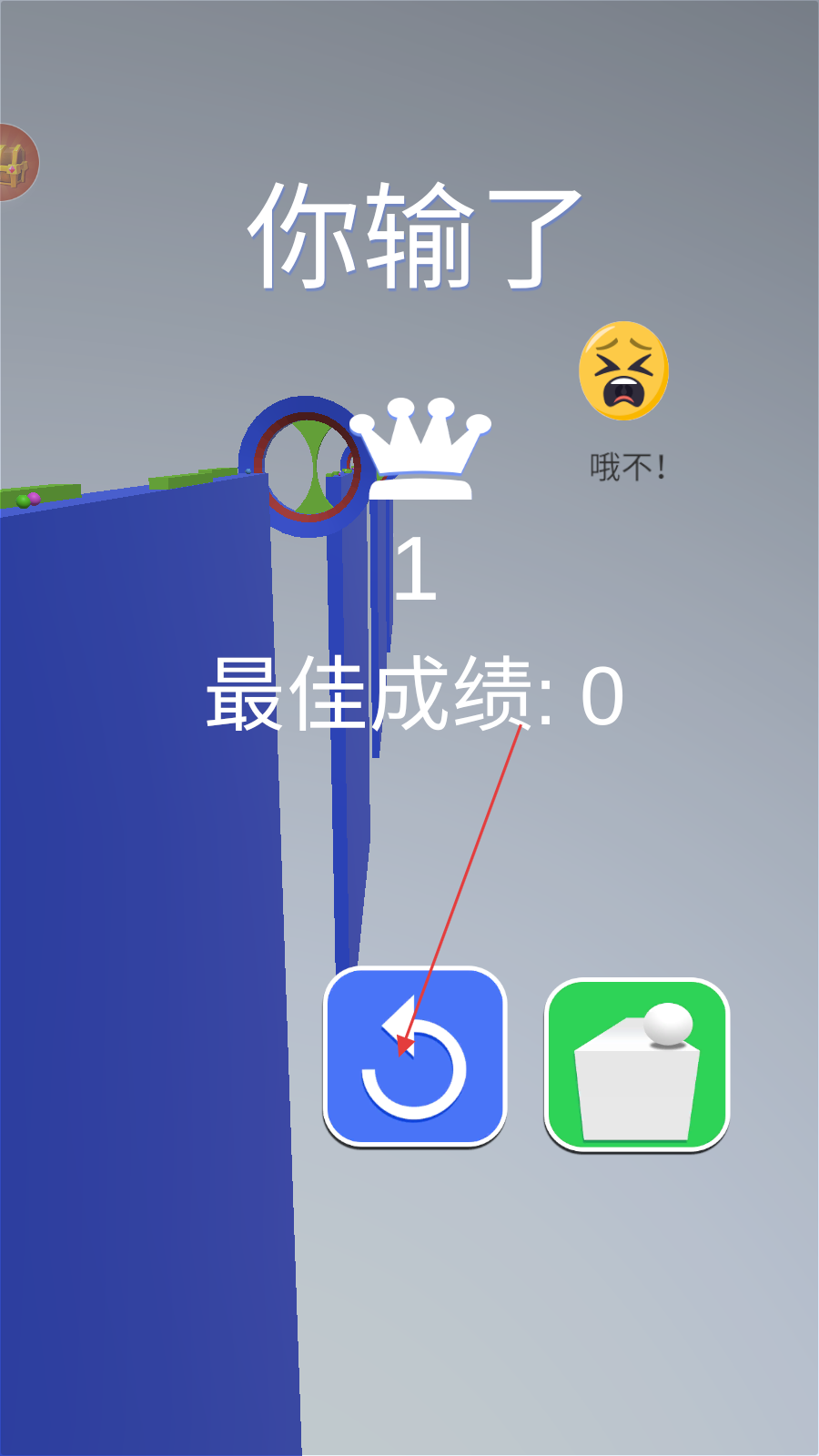Open the treasure chest icon
This screenshot has height=1456, width=819.
14,163
